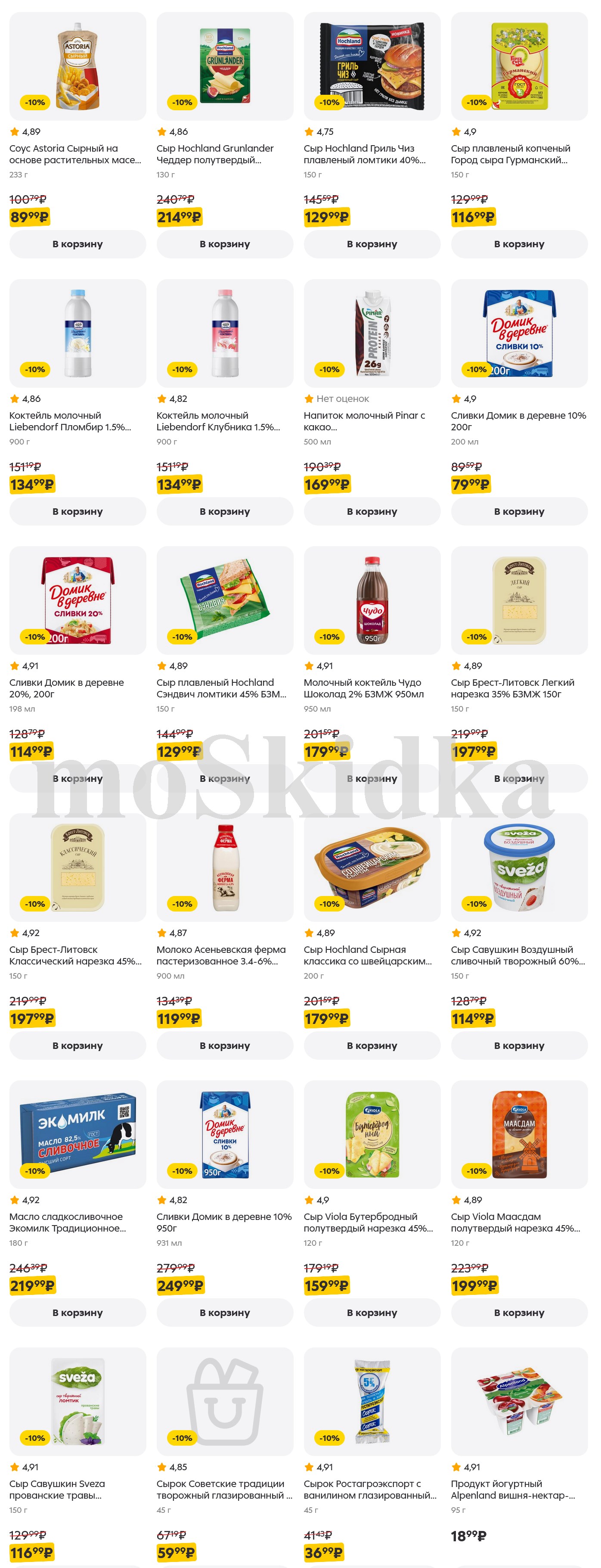
Task: Open Alpenland йогуртный продукт card
Action: click(519, 1402)
